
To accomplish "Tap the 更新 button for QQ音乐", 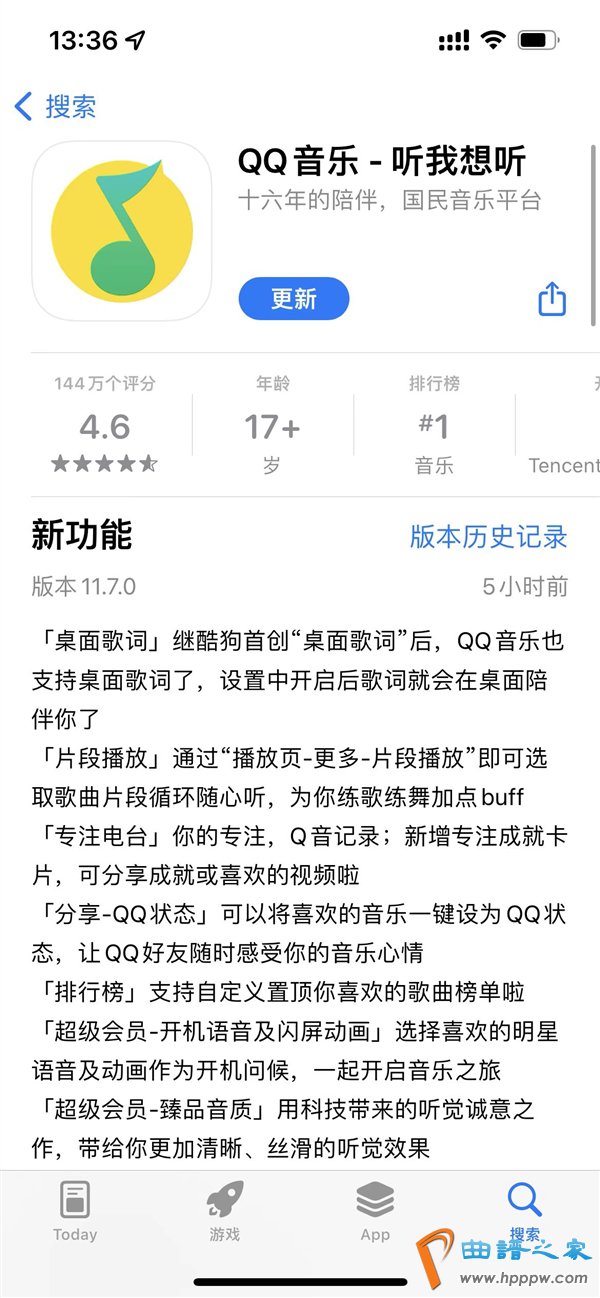I will click(x=294, y=298).
